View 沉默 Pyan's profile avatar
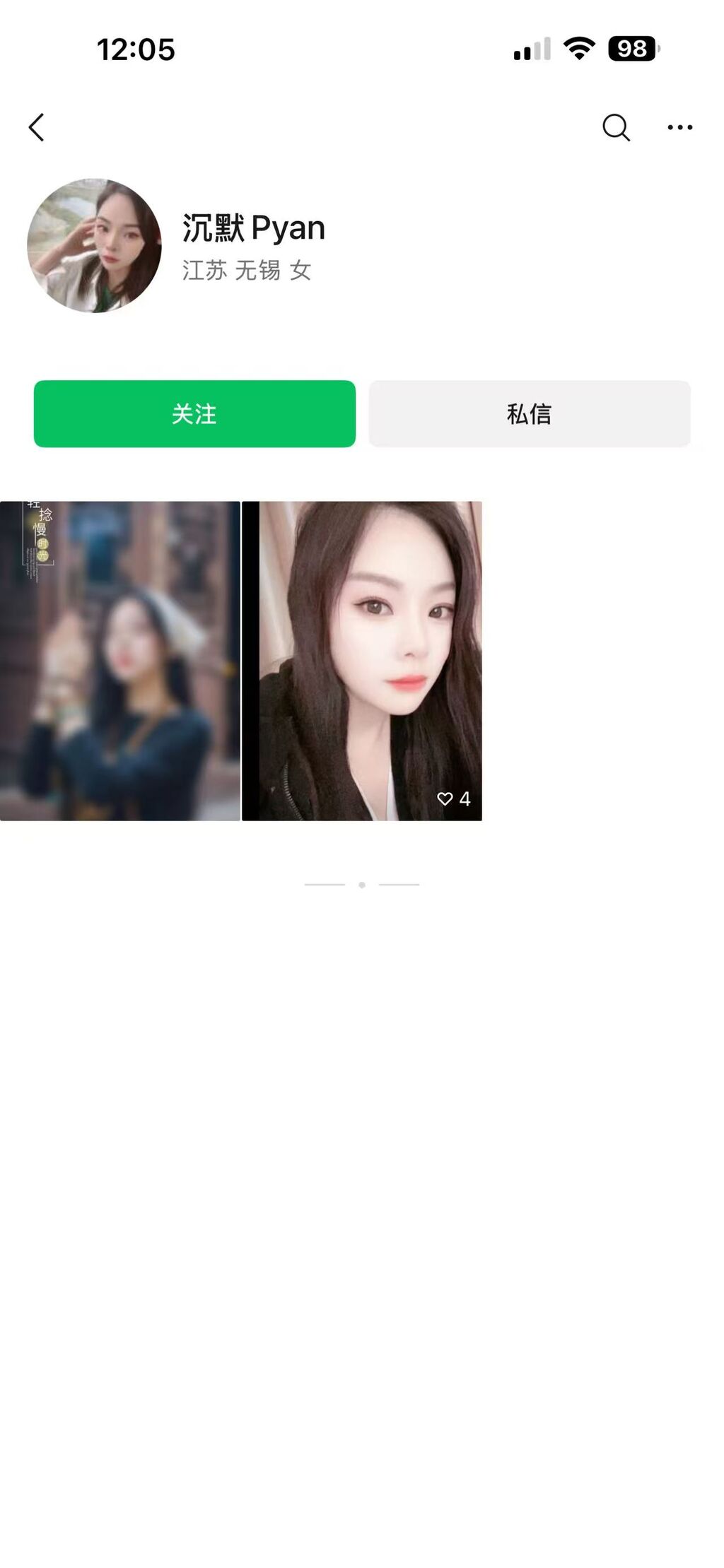Image resolution: width=724 pixels, height=1568 pixels. point(94,245)
